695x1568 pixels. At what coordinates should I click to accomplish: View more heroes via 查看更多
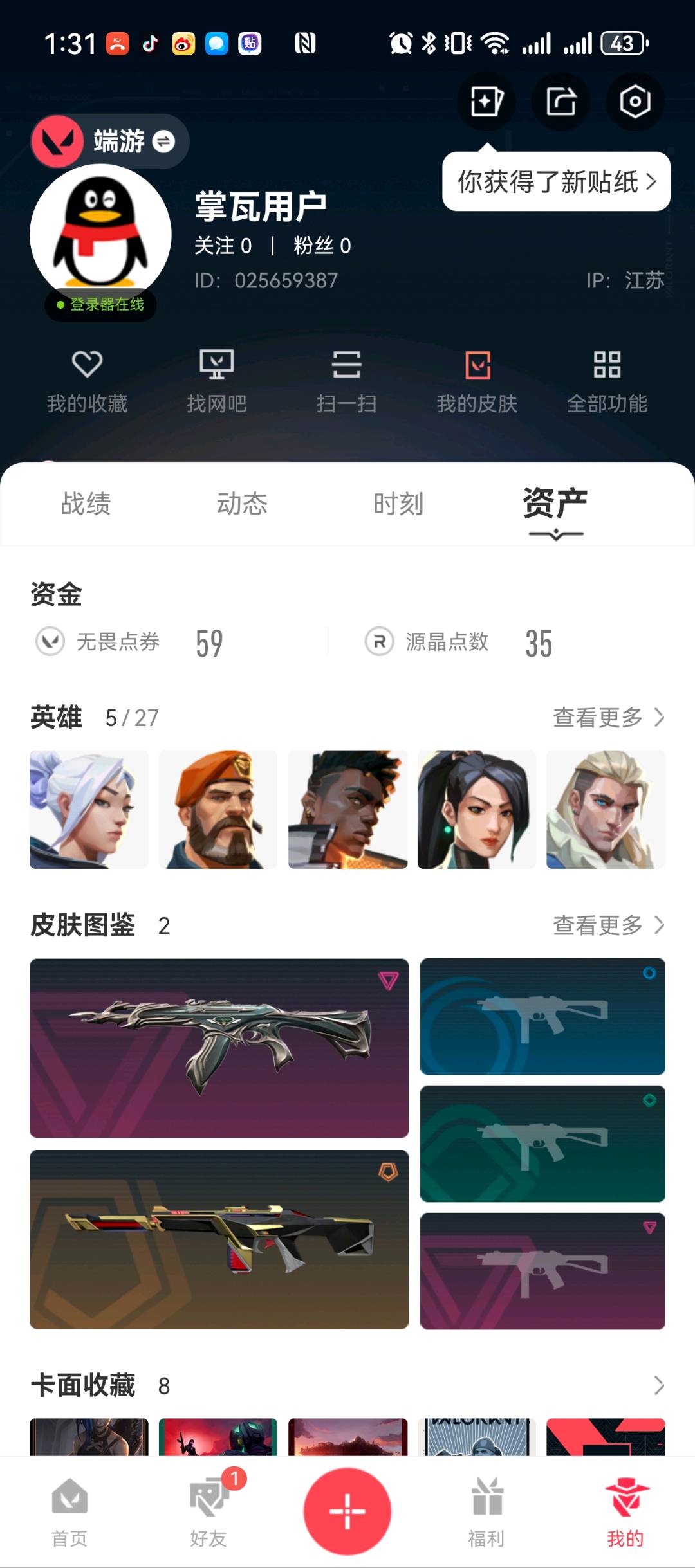coord(608,717)
